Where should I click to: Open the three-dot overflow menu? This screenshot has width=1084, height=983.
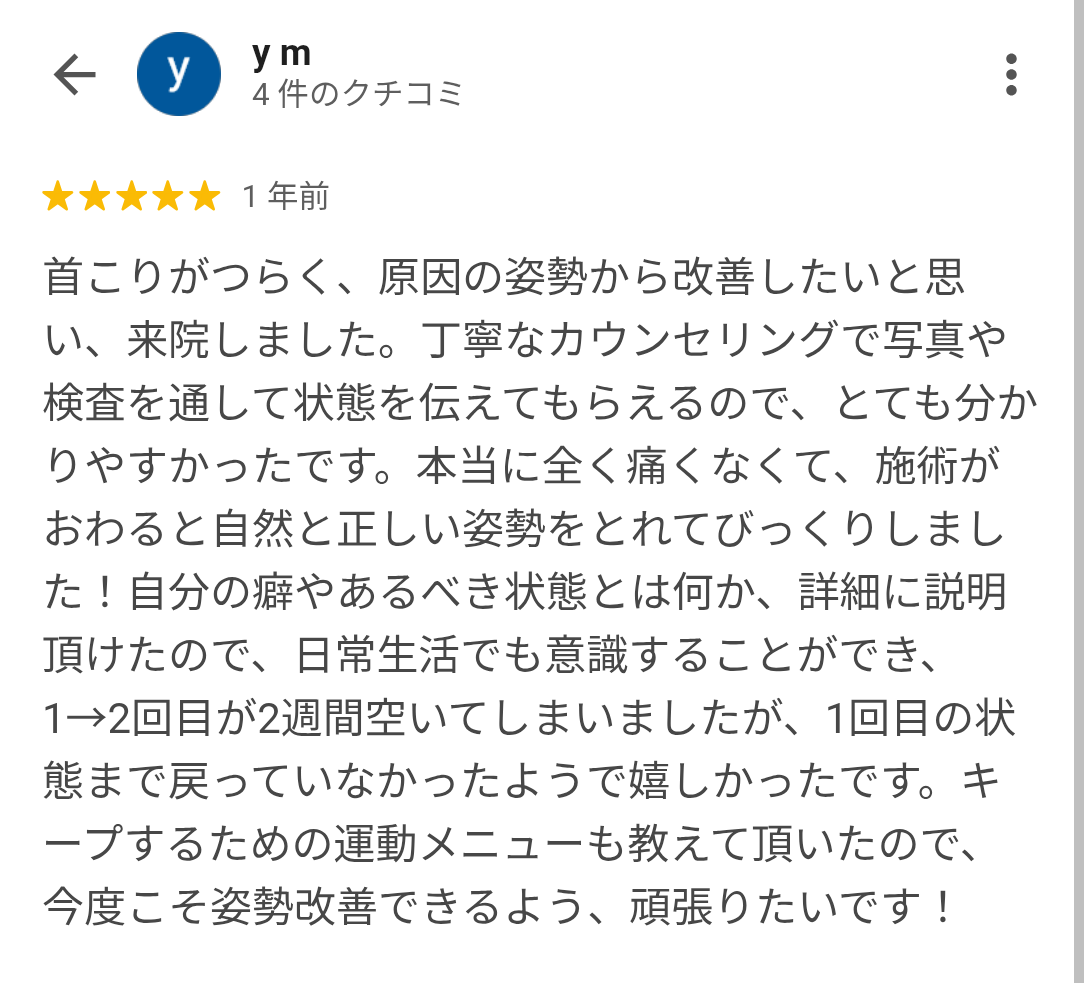(1011, 75)
